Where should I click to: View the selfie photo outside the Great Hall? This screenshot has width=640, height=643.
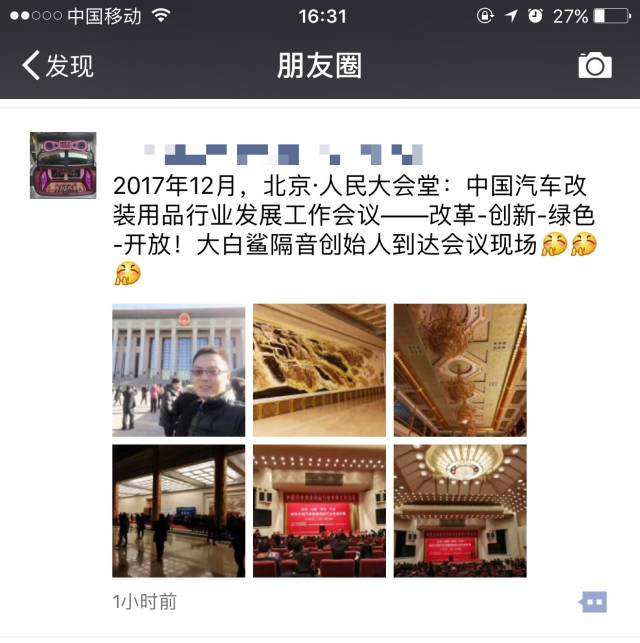tap(179, 370)
